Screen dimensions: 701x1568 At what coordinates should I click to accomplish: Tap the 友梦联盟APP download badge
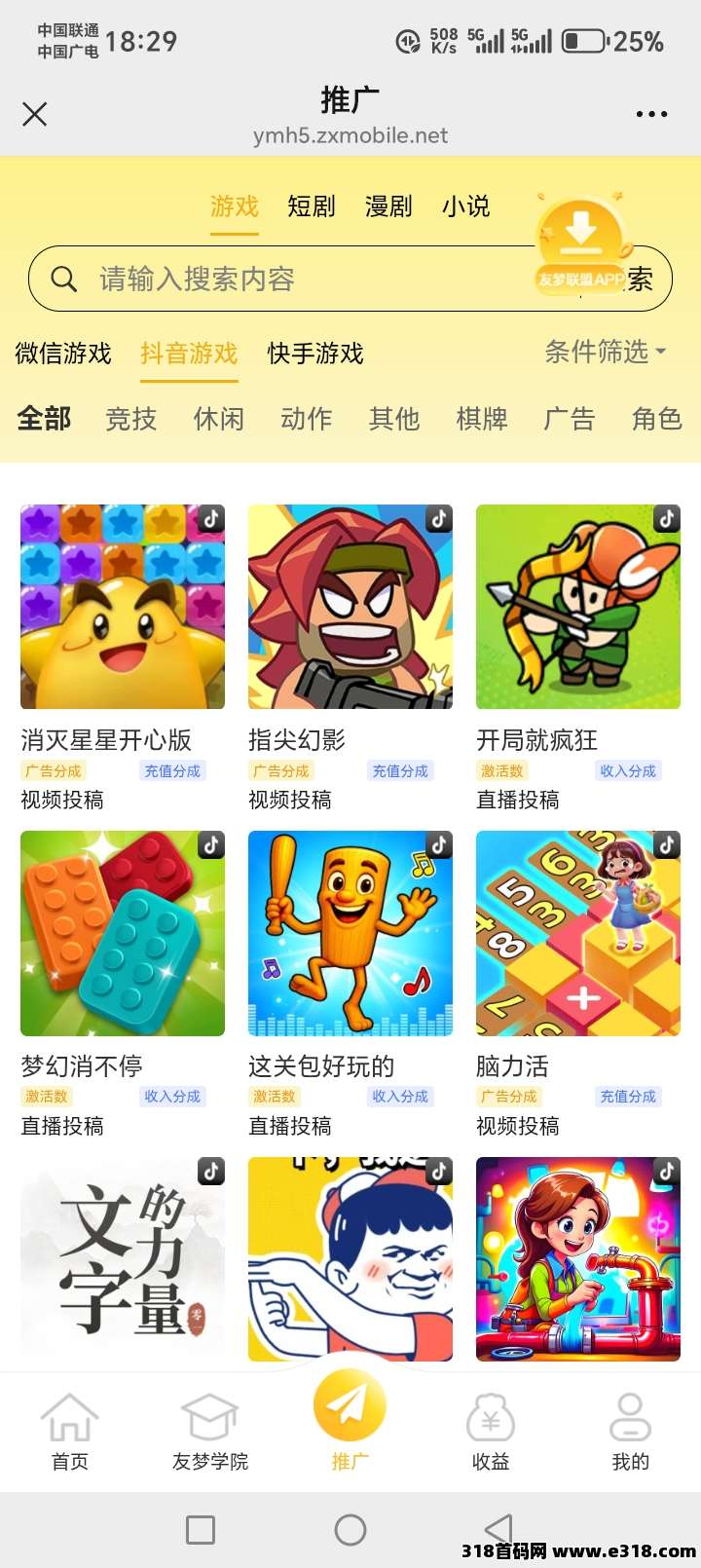pyautogui.click(x=581, y=243)
